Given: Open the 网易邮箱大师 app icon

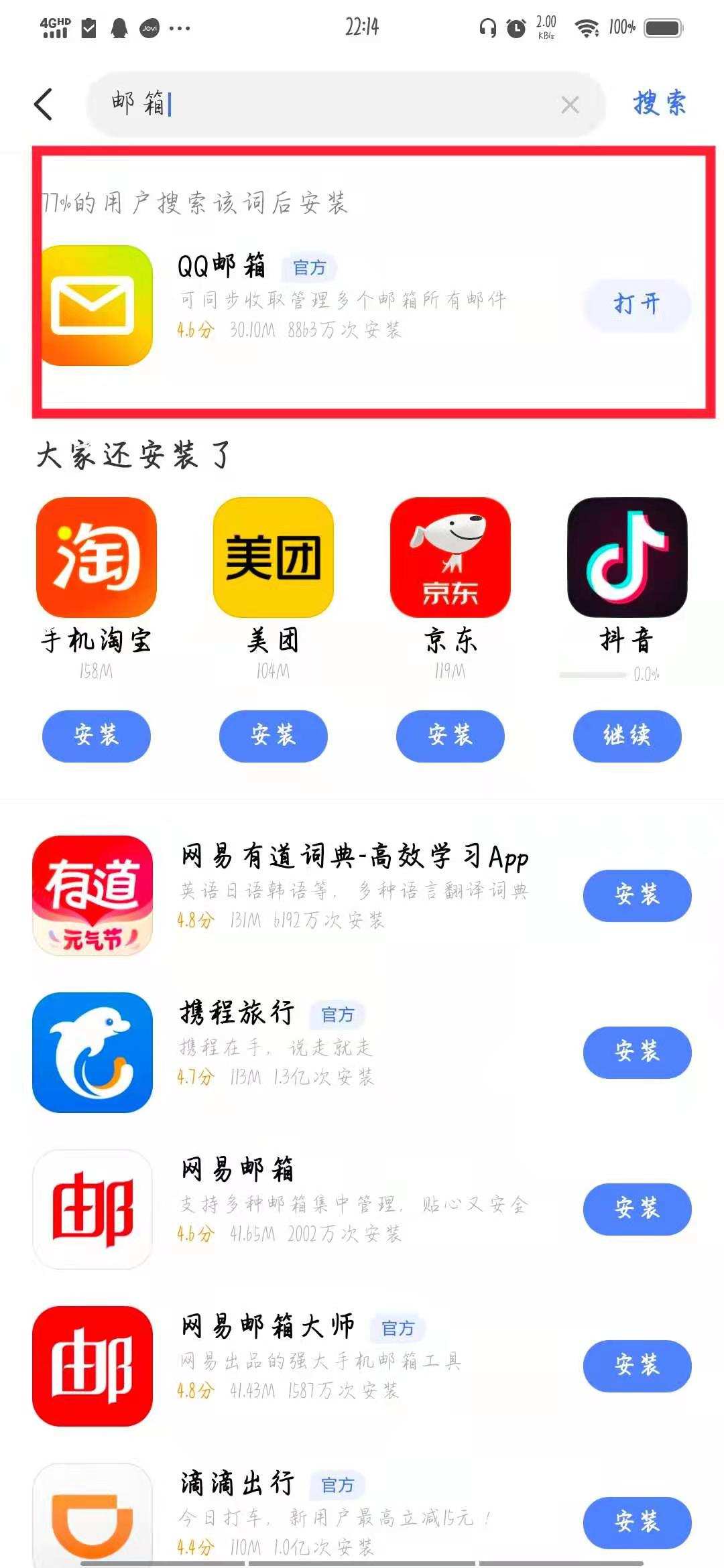Looking at the screenshot, I should (x=92, y=1367).
